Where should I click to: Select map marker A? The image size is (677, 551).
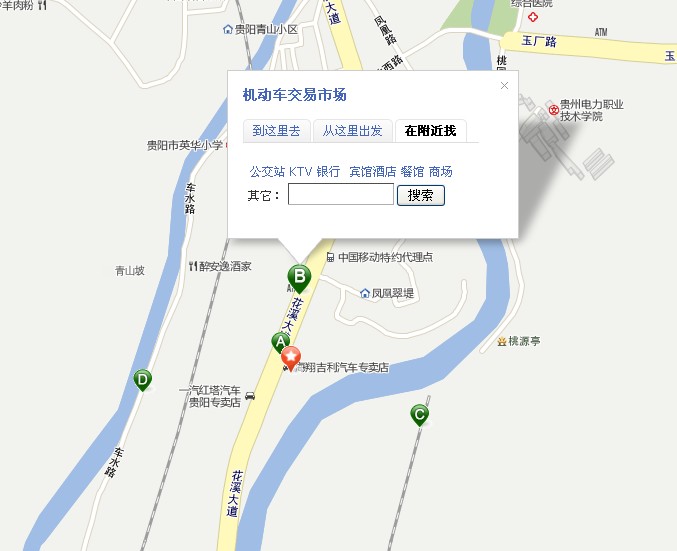tap(281, 343)
